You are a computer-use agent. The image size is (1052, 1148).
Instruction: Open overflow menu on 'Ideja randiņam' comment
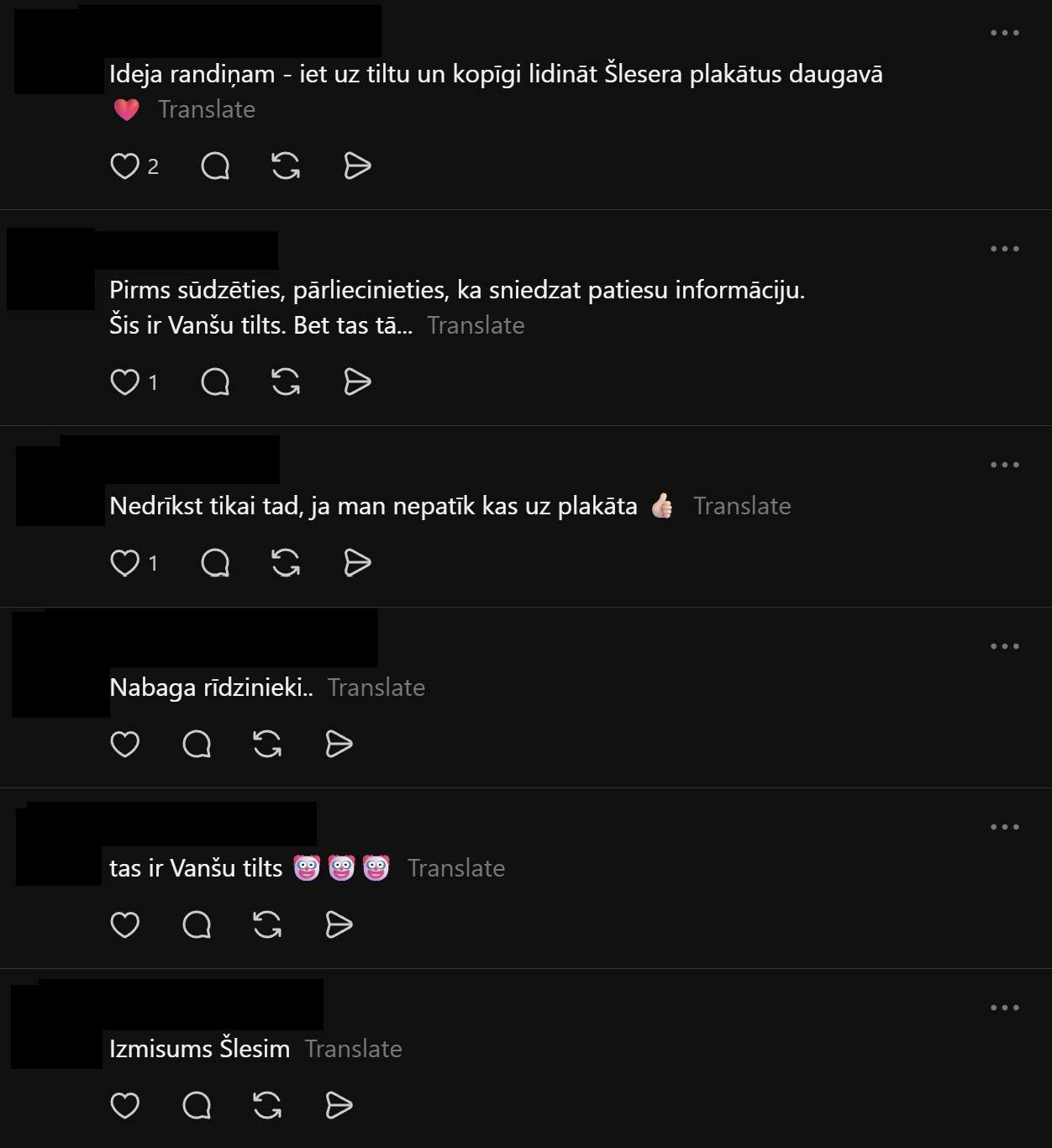point(1004,33)
